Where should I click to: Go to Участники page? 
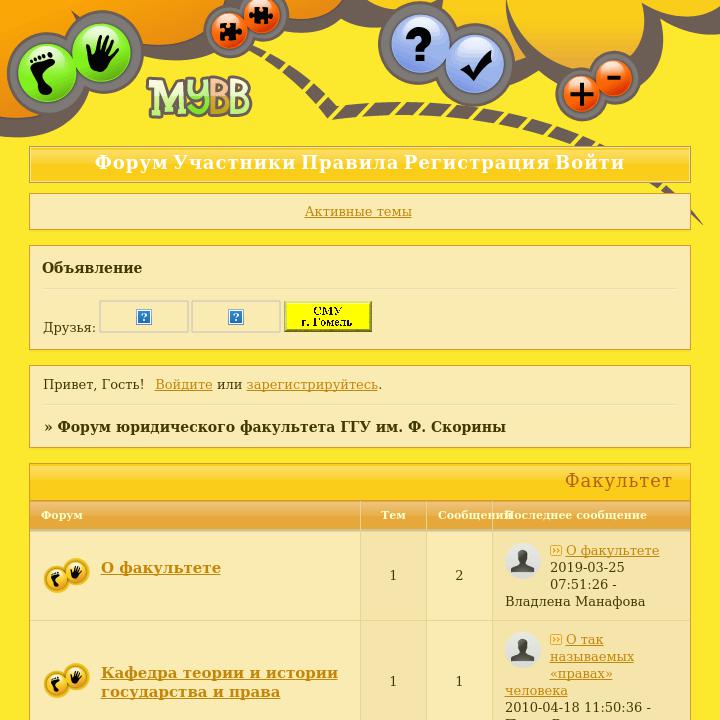point(235,163)
